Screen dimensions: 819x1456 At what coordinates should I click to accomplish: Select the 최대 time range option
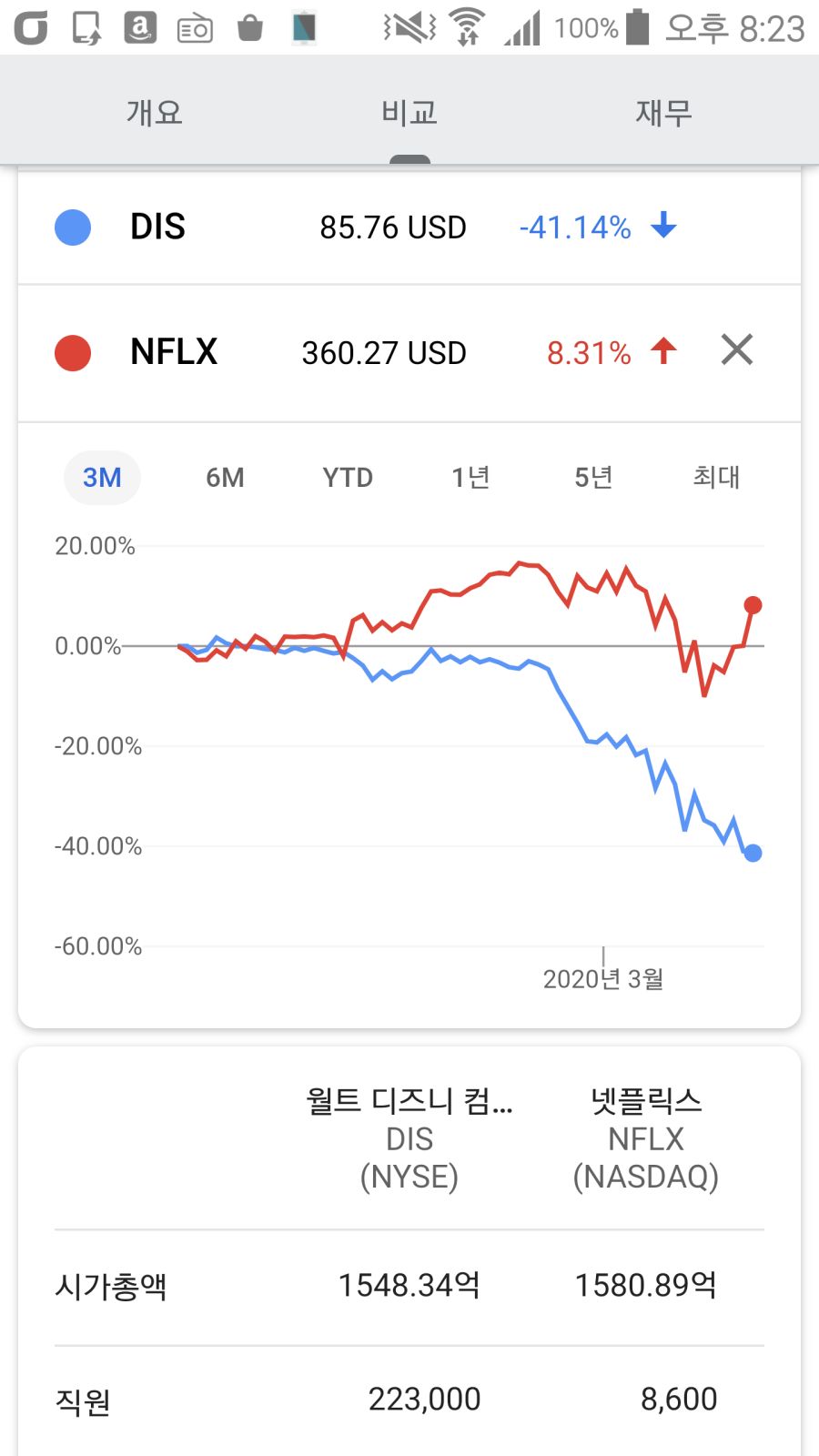[x=714, y=477]
